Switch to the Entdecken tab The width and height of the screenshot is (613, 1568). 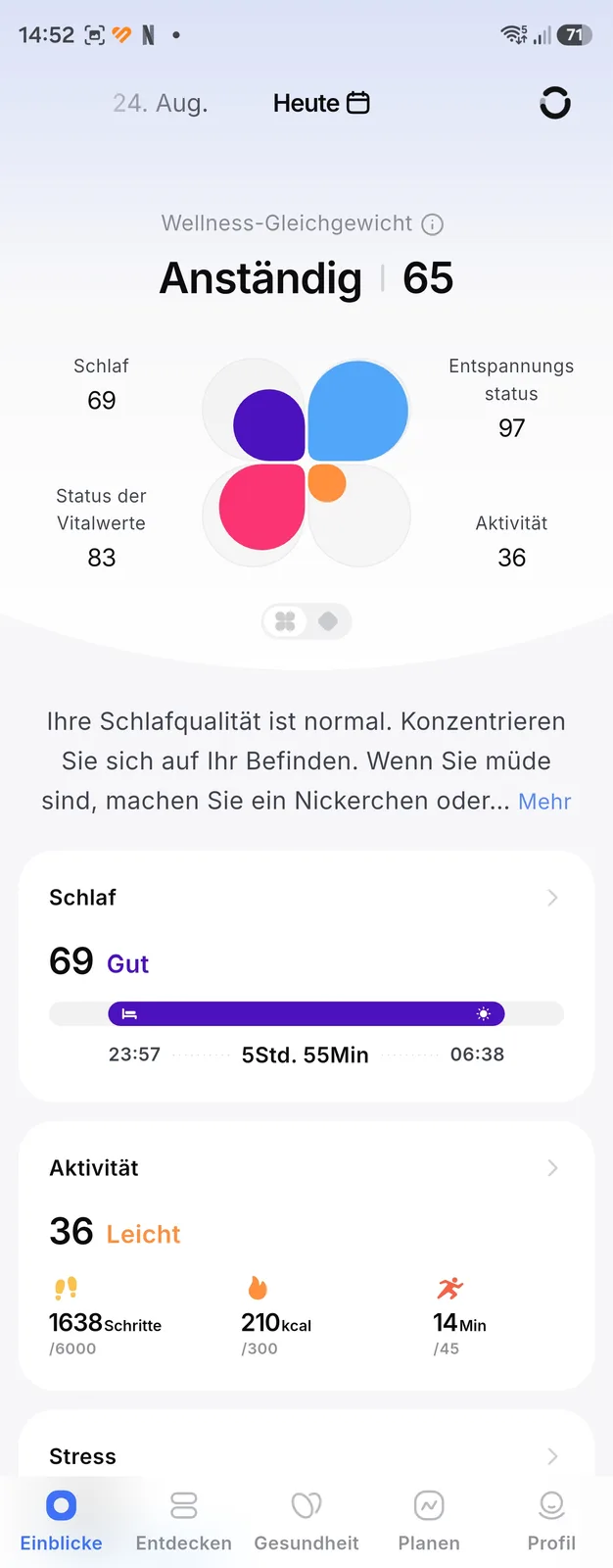click(x=184, y=1521)
